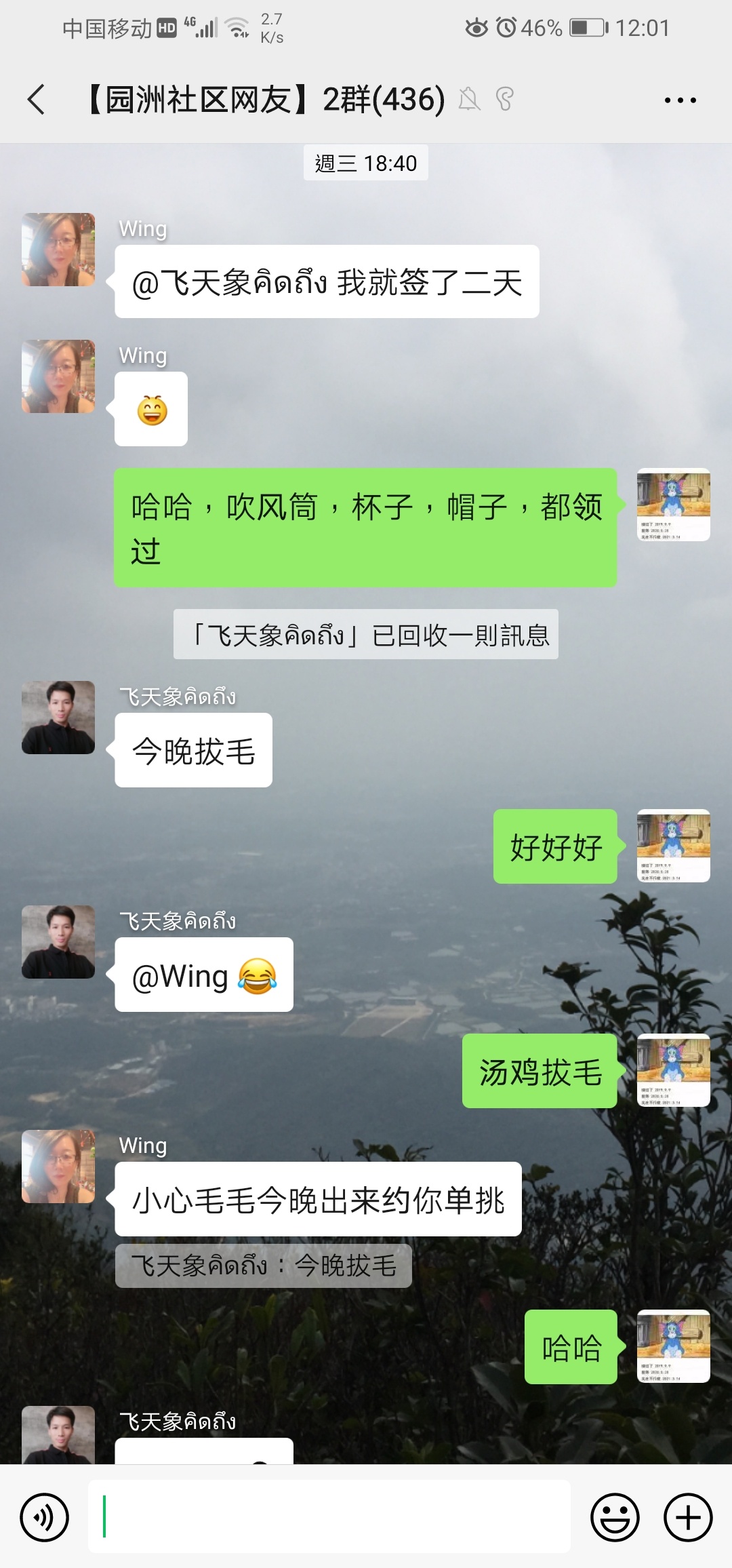Switch to voice message input
This screenshot has width=732, height=1568.
45,1517
